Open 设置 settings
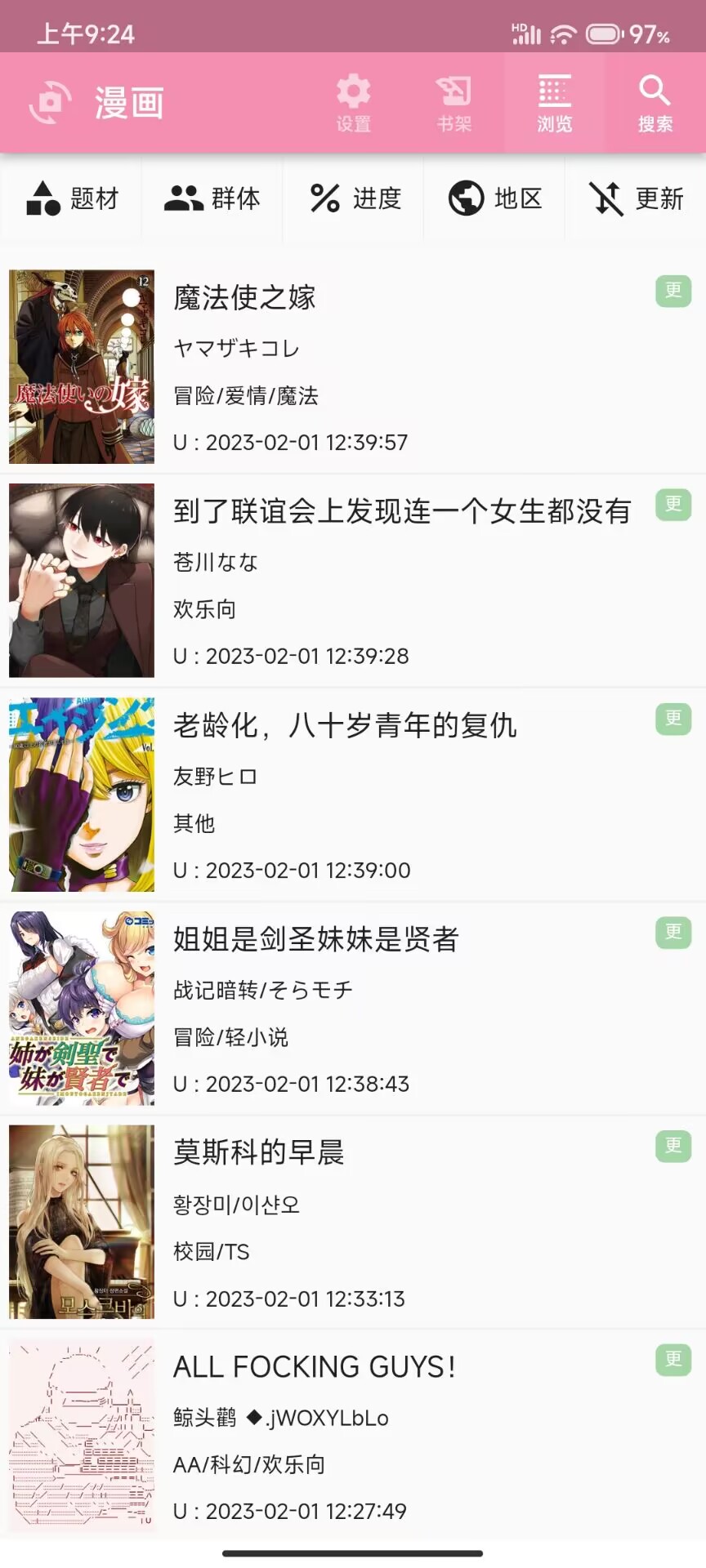The height and width of the screenshot is (1568, 706). click(353, 104)
